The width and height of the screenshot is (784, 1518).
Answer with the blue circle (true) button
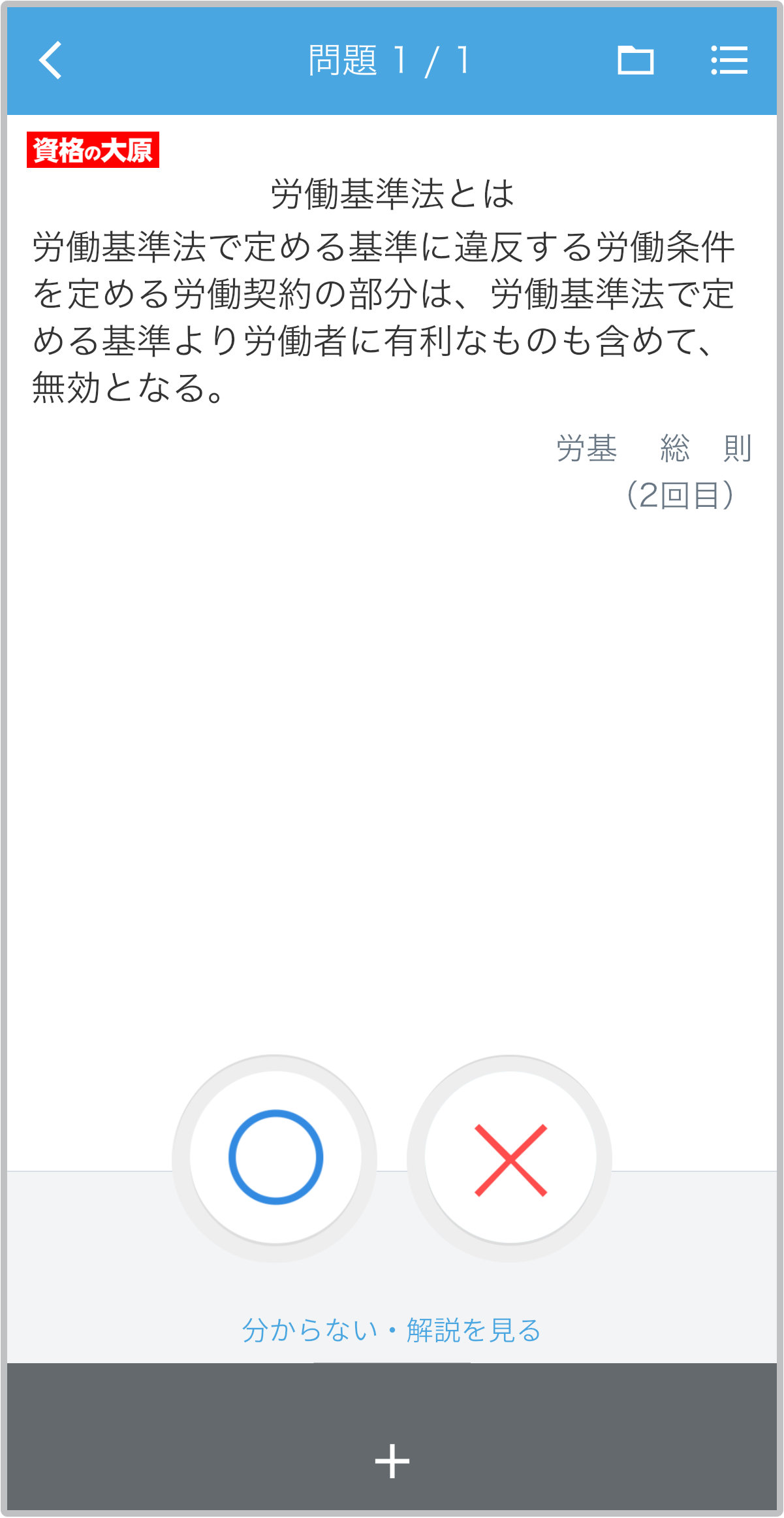[x=275, y=1157]
